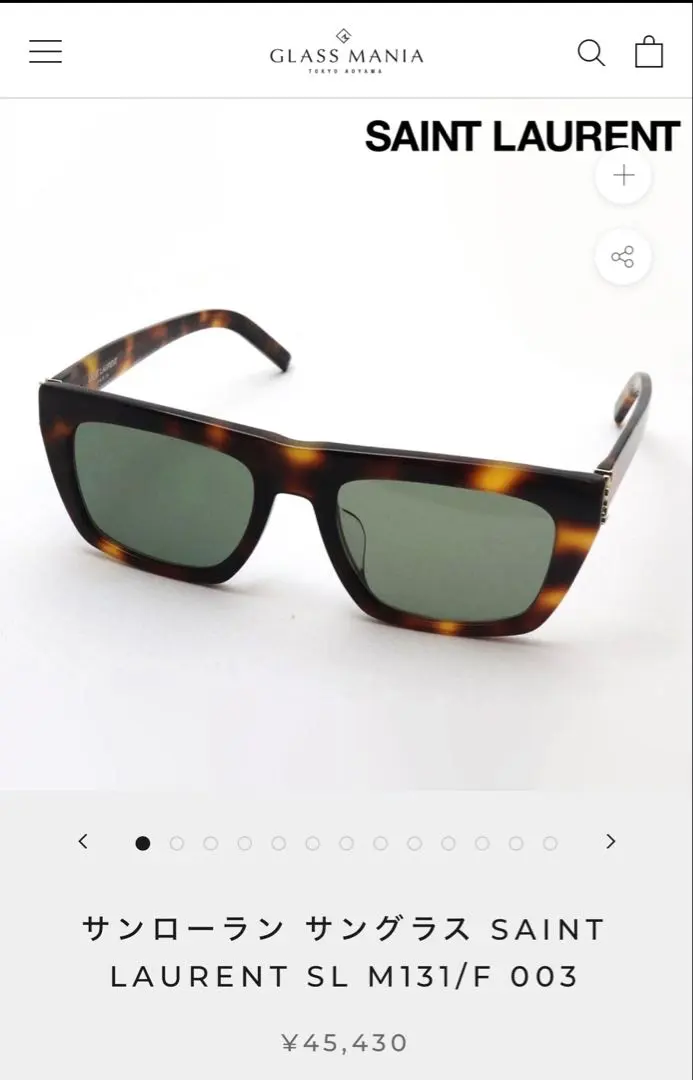Viewport: 693px width, 1080px height.
Task: Share this sunglasses product
Action: tap(623, 257)
